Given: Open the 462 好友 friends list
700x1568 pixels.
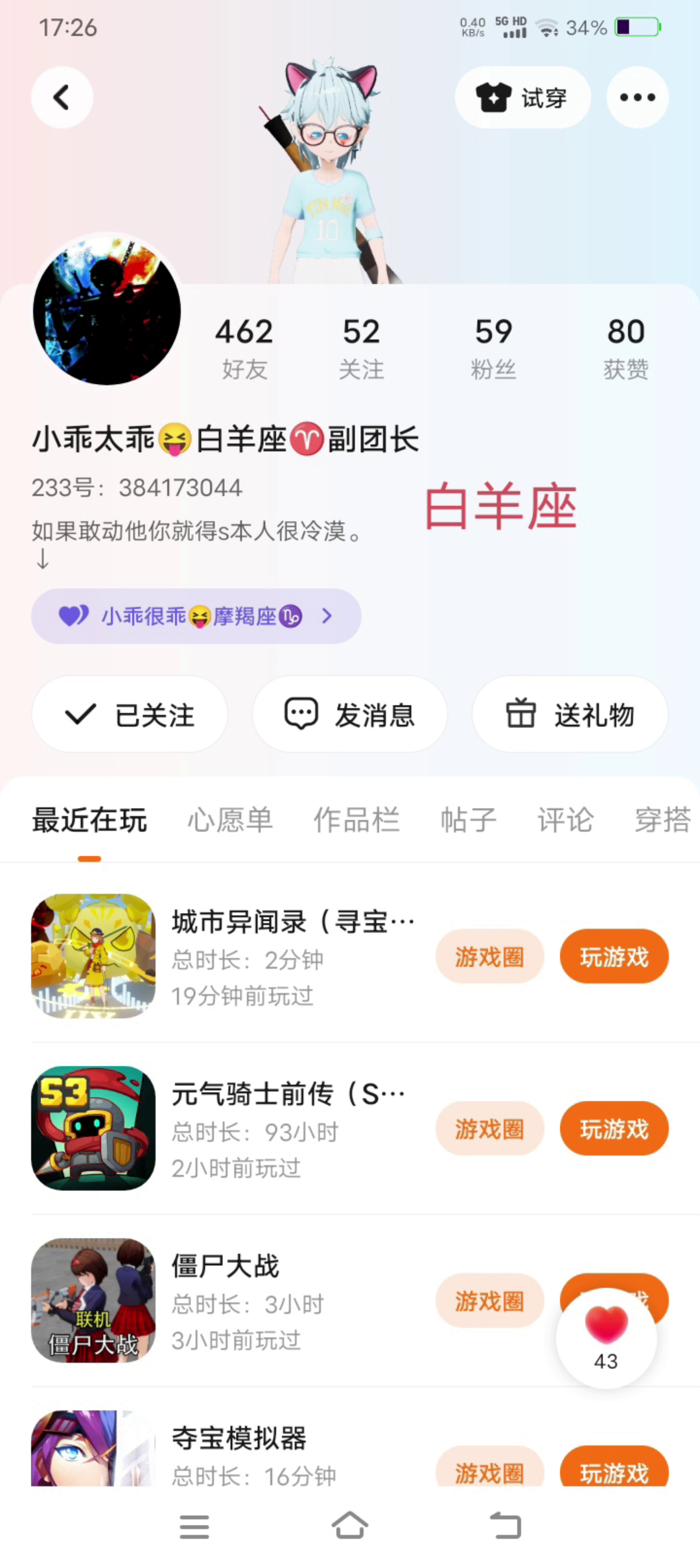Looking at the screenshot, I should (x=244, y=347).
